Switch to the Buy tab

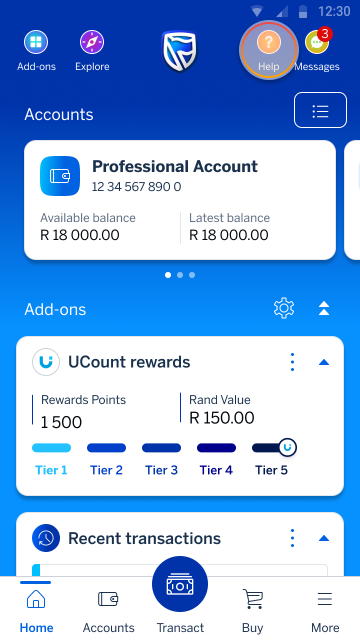point(252,610)
